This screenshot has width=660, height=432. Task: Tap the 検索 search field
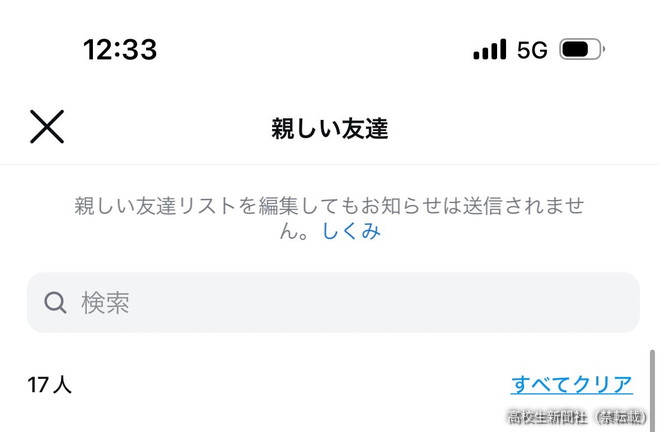click(x=332, y=303)
